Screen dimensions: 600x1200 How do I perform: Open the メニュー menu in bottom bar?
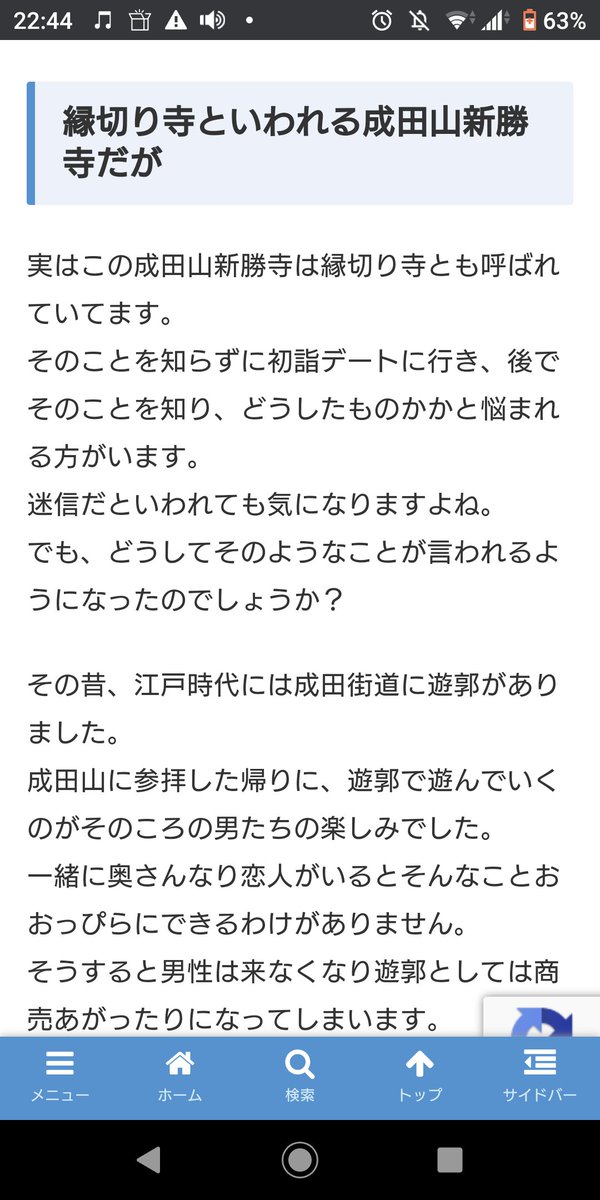[x=60, y=1075]
